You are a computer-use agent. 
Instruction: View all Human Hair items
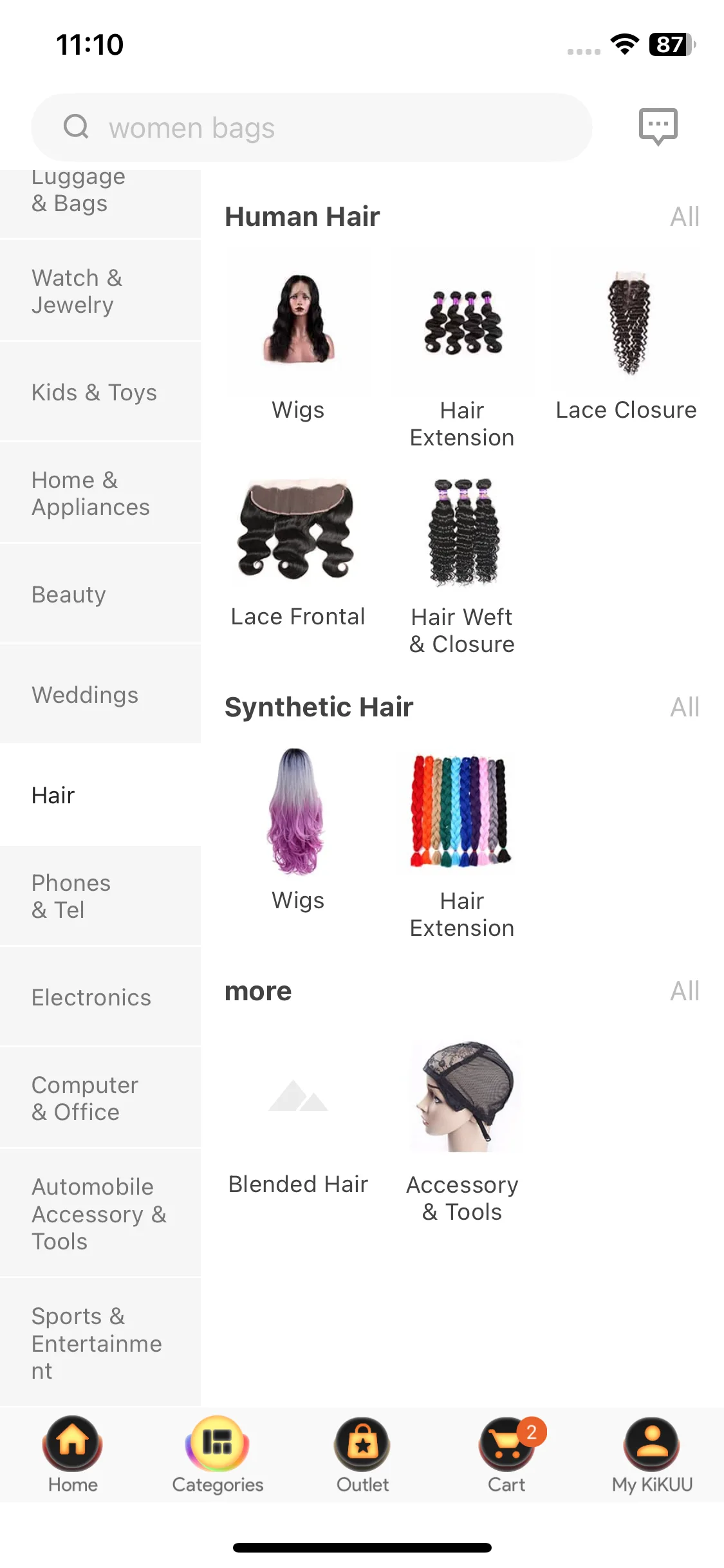click(x=684, y=217)
